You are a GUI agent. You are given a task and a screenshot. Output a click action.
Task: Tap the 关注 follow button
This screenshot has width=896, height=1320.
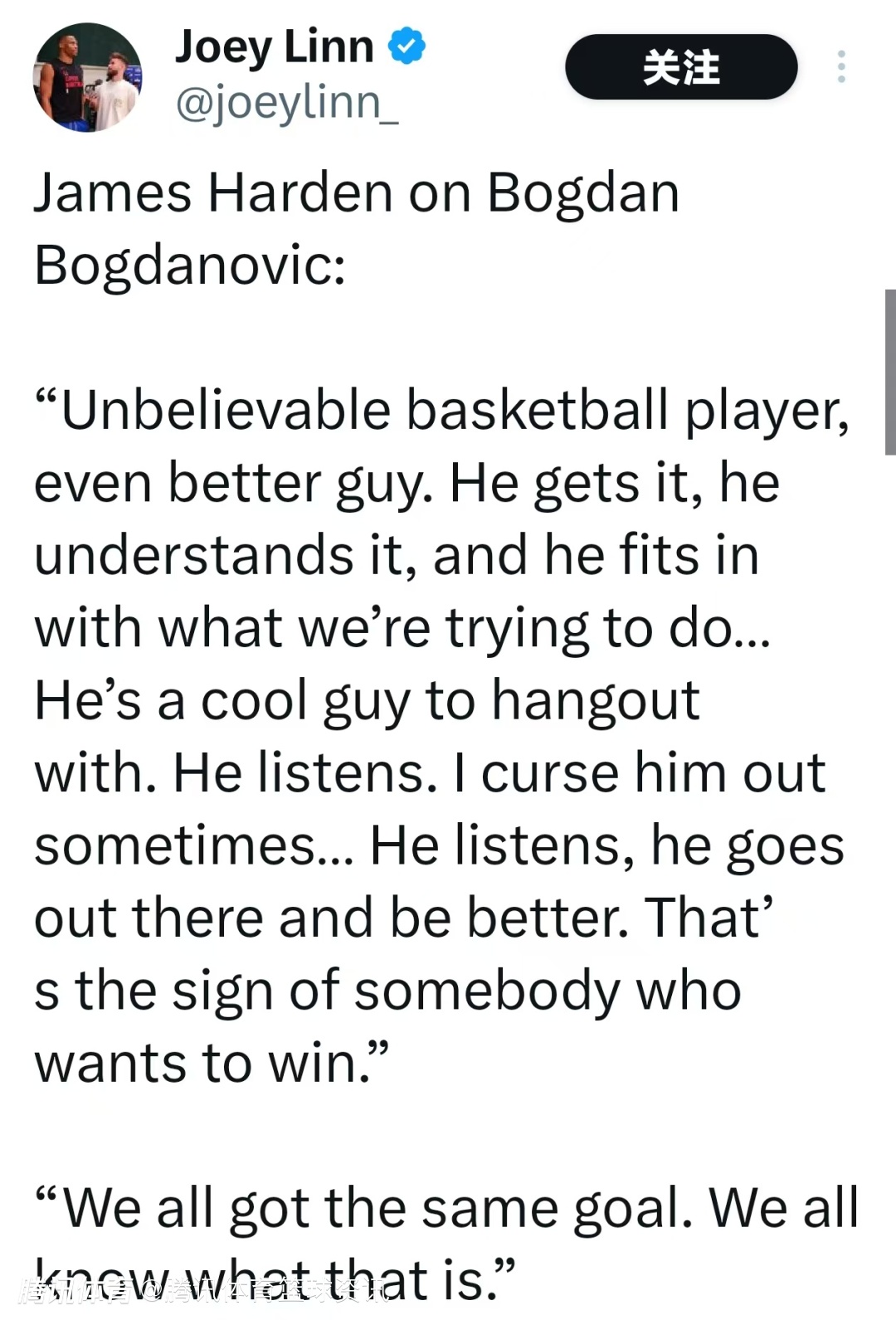(x=680, y=67)
